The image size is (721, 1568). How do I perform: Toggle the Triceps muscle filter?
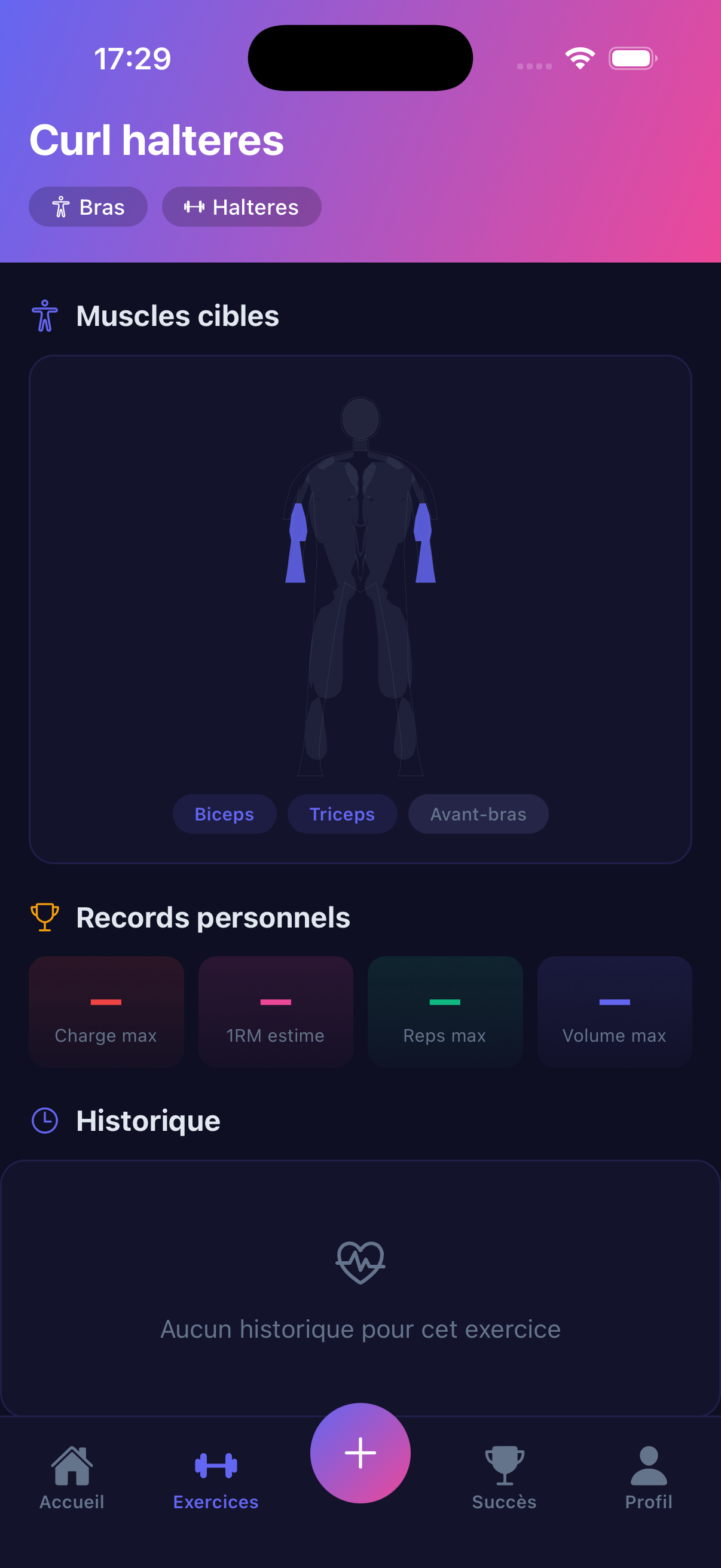coord(342,814)
